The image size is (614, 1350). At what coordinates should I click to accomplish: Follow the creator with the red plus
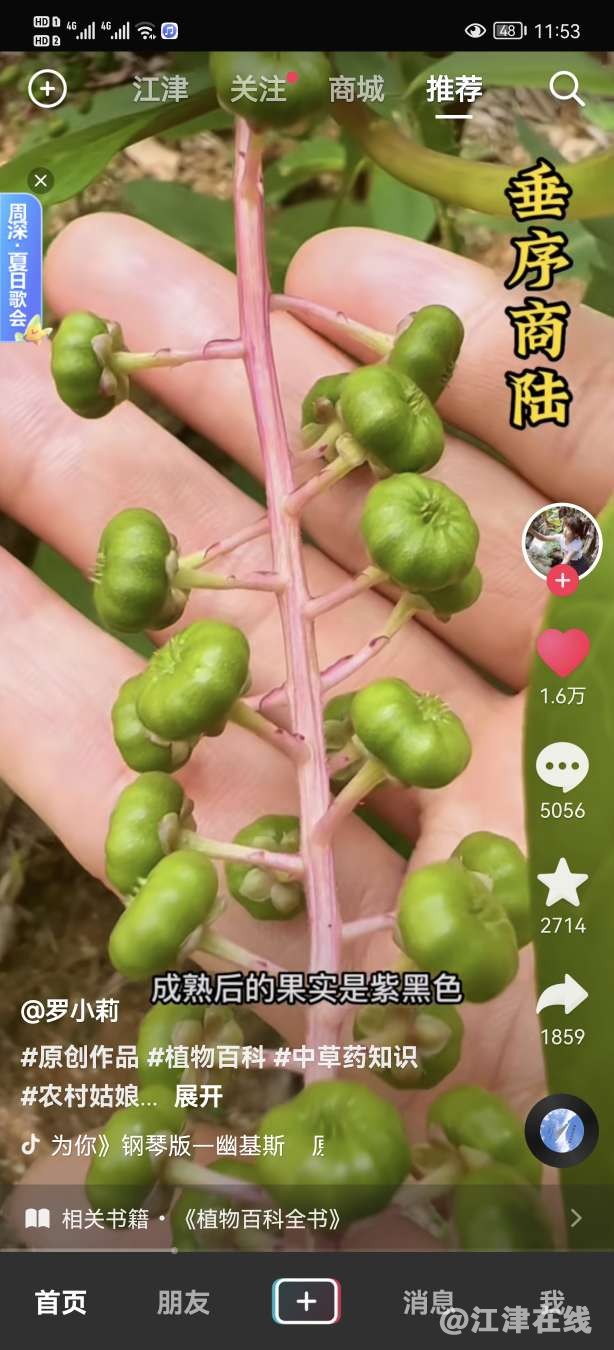pos(562,580)
